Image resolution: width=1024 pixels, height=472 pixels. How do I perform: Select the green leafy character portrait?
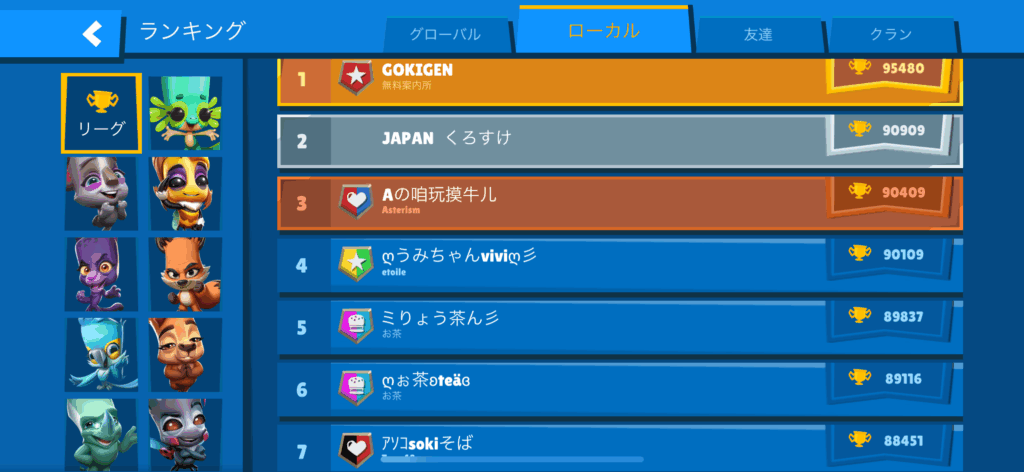[185, 113]
